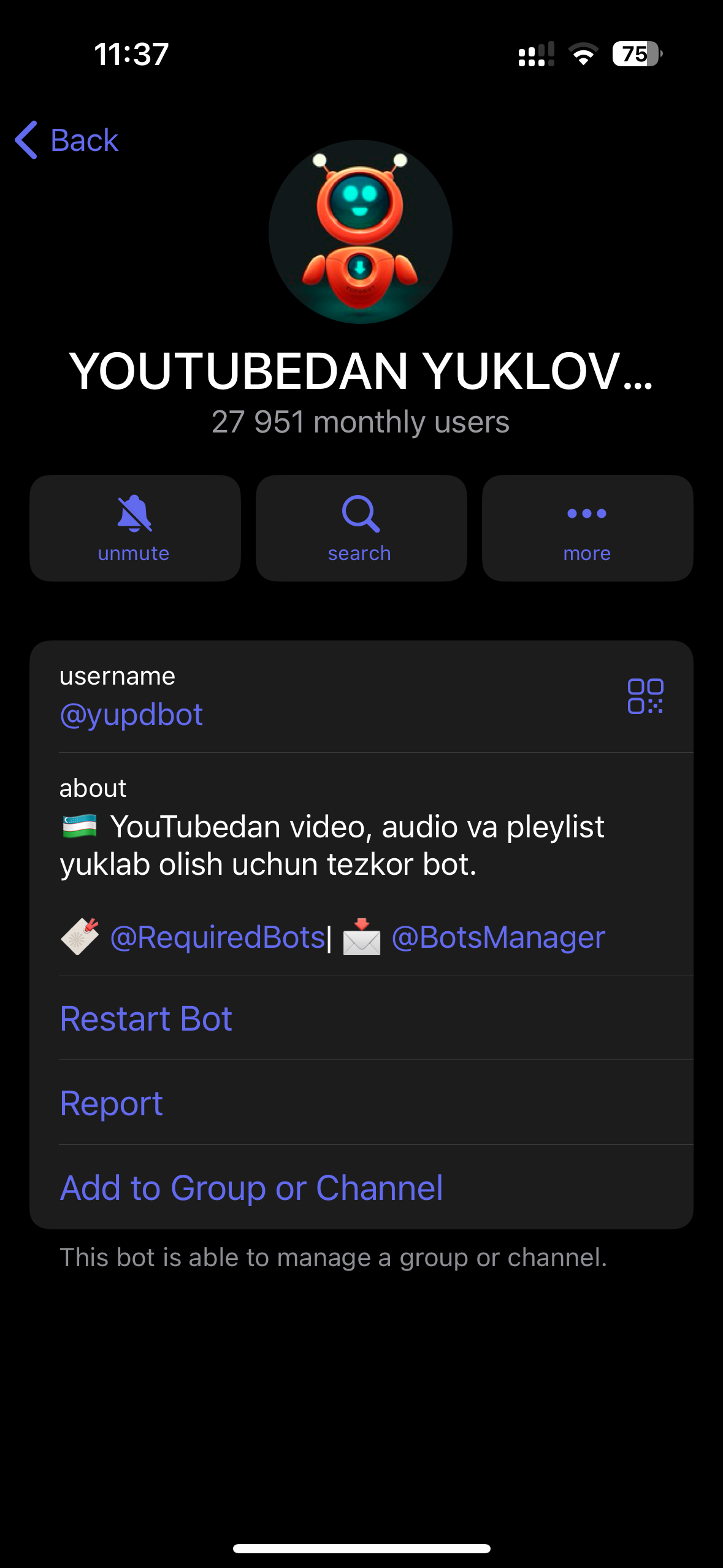Image resolution: width=723 pixels, height=1568 pixels.
Task: Open the @yupdbot username link
Action: pyautogui.click(x=132, y=713)
